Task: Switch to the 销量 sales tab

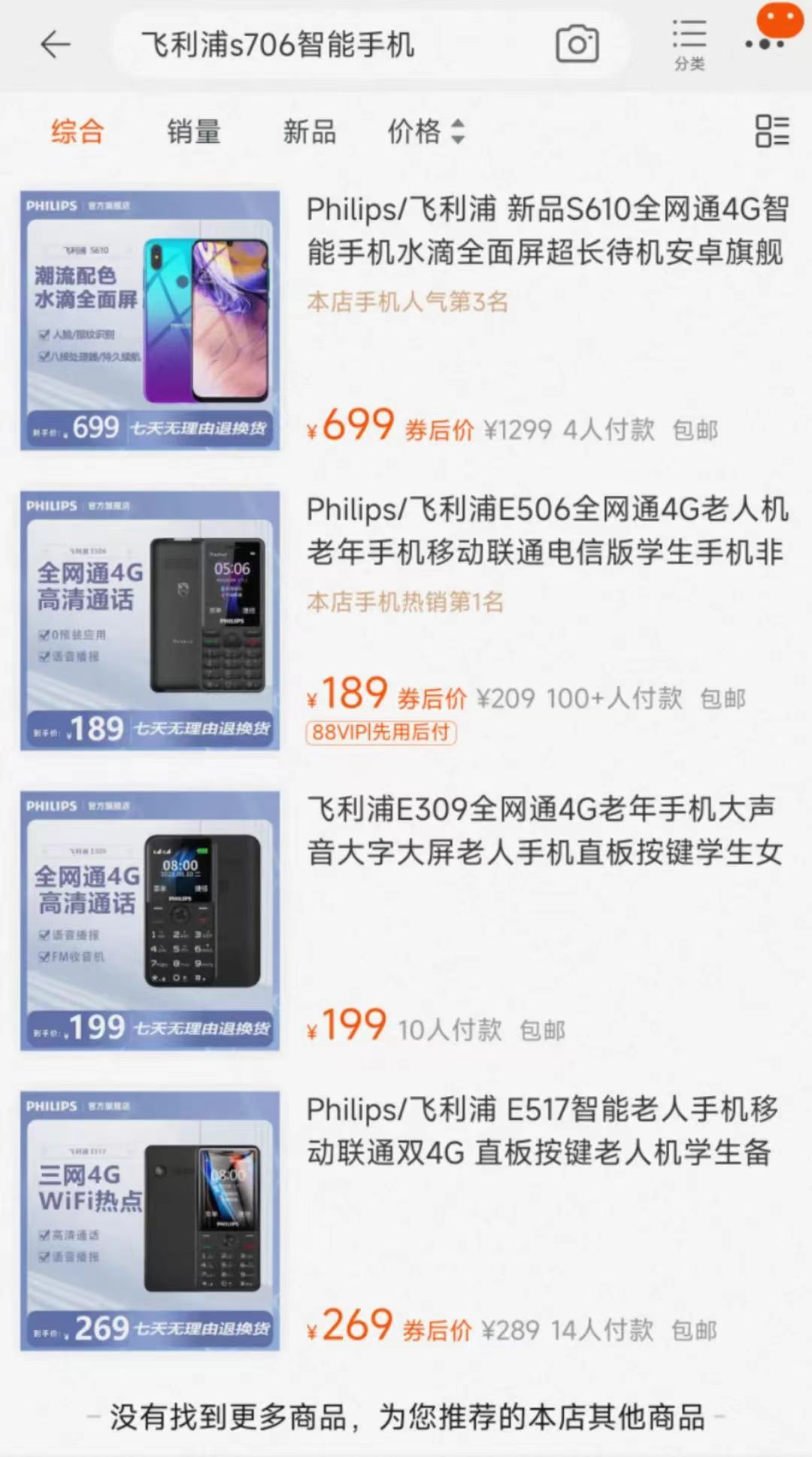Action: tap(193, 132)
